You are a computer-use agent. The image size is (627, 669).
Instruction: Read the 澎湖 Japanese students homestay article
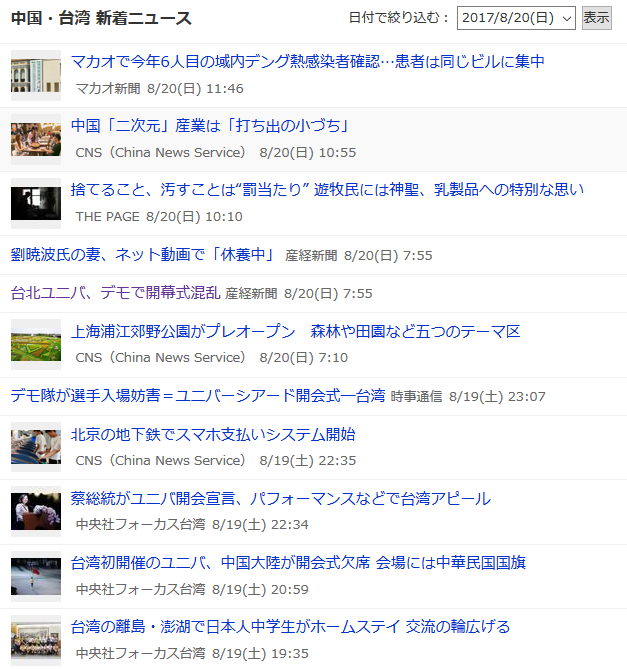click(x=290, y=627)
